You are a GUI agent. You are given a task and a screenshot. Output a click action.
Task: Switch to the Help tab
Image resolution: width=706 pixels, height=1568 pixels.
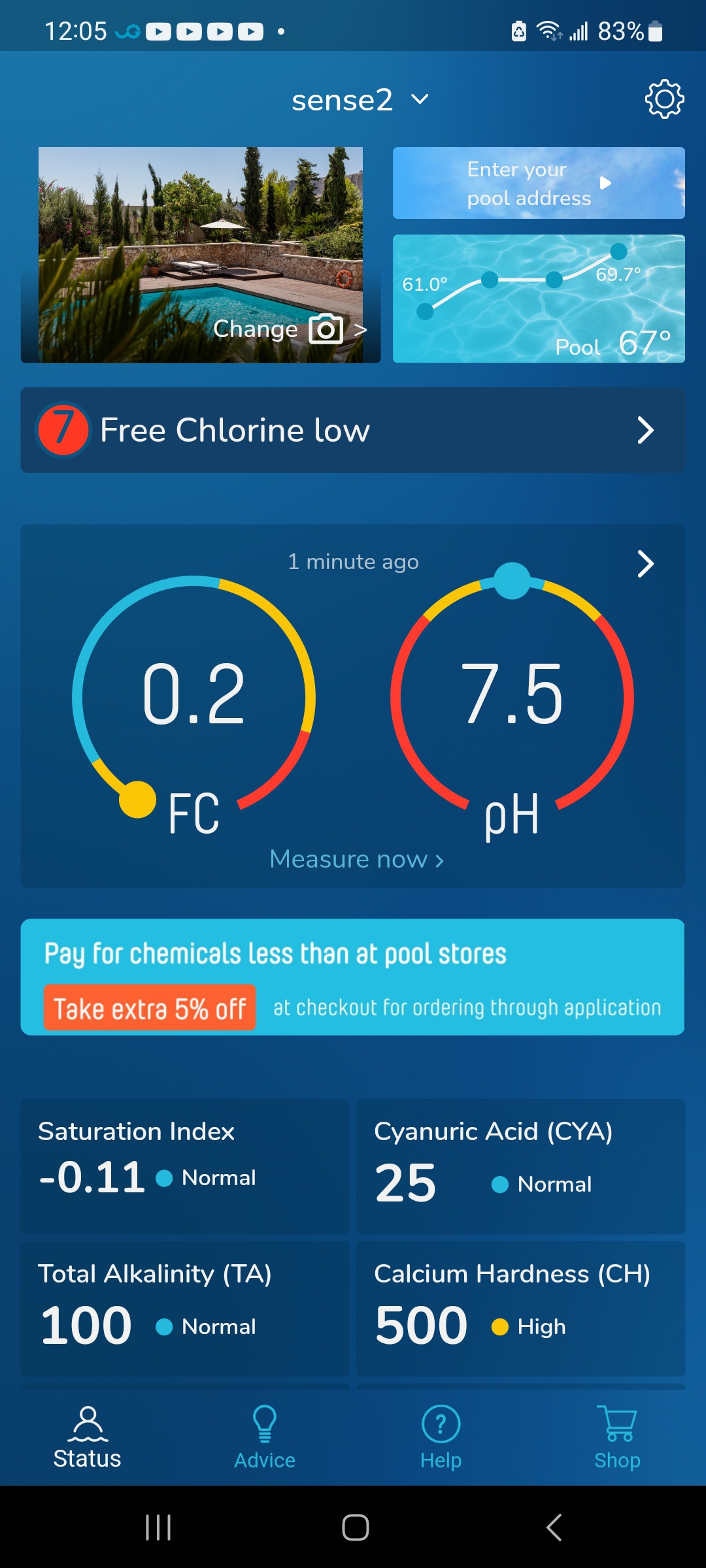click(441, 1437)
